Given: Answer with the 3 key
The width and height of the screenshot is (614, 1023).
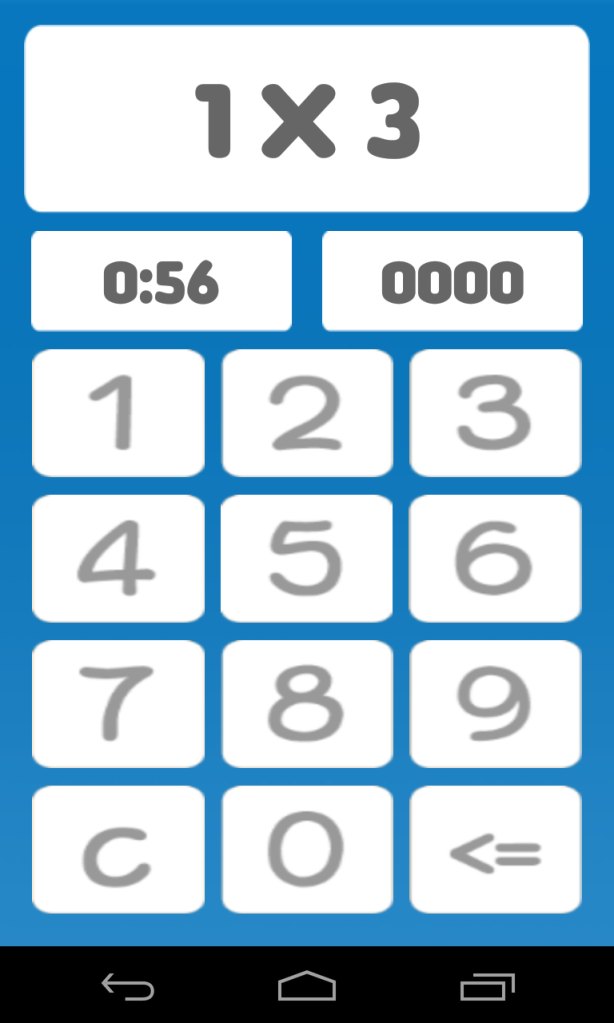Looking at the screenshot, I should 495,413.
